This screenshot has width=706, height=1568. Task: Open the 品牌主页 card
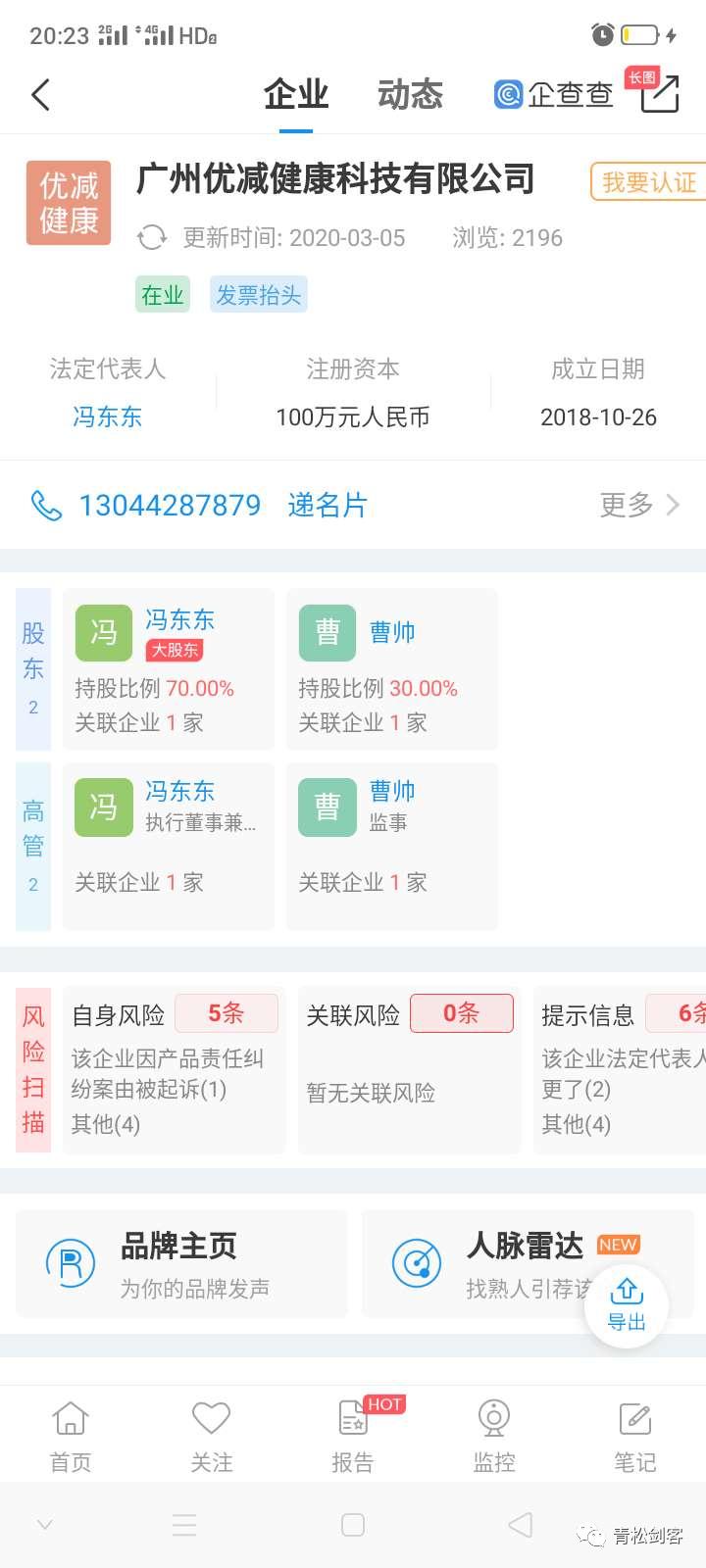(x=181, y=1263)
